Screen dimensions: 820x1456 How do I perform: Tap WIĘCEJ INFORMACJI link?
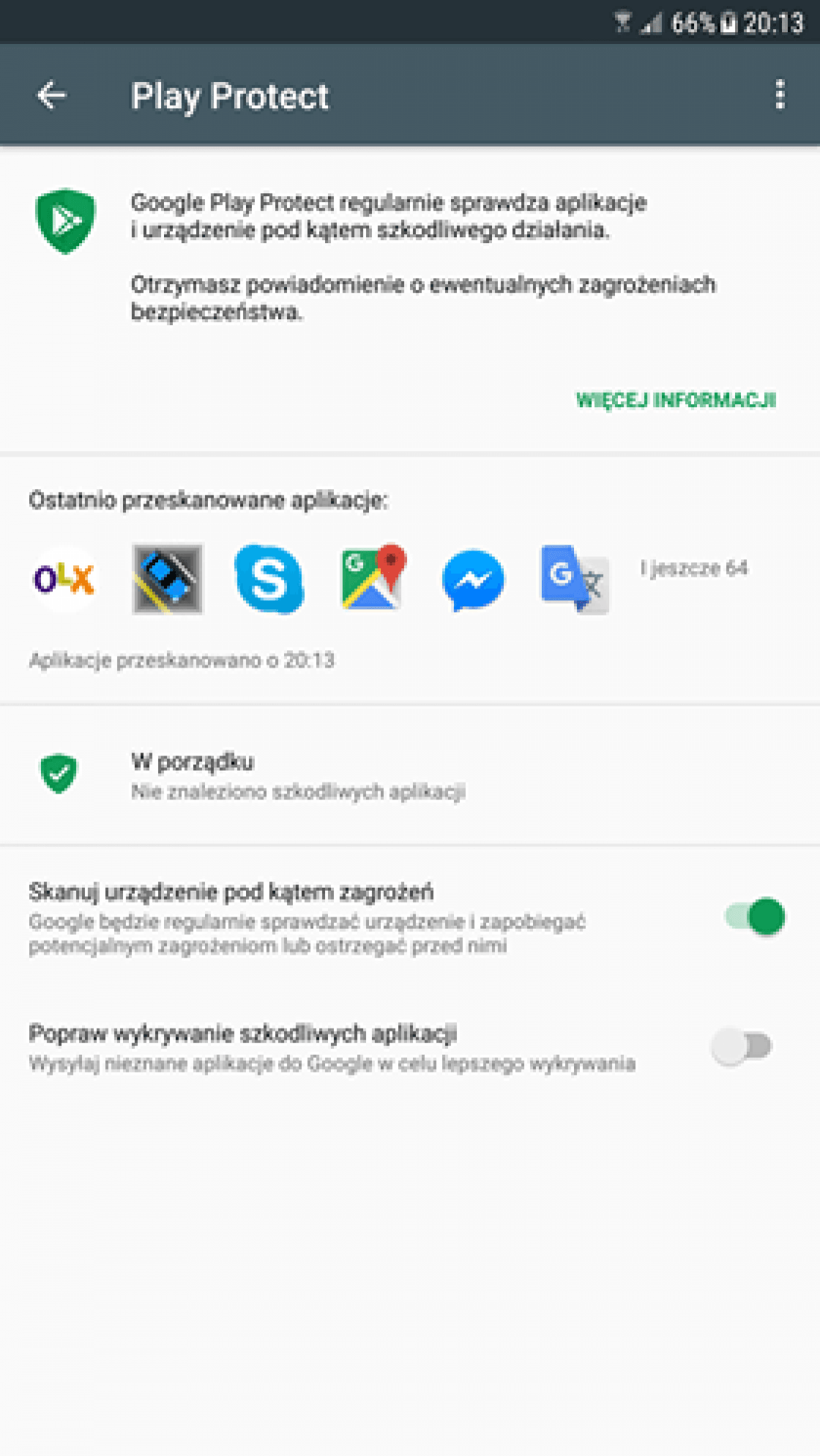(675, 401)
